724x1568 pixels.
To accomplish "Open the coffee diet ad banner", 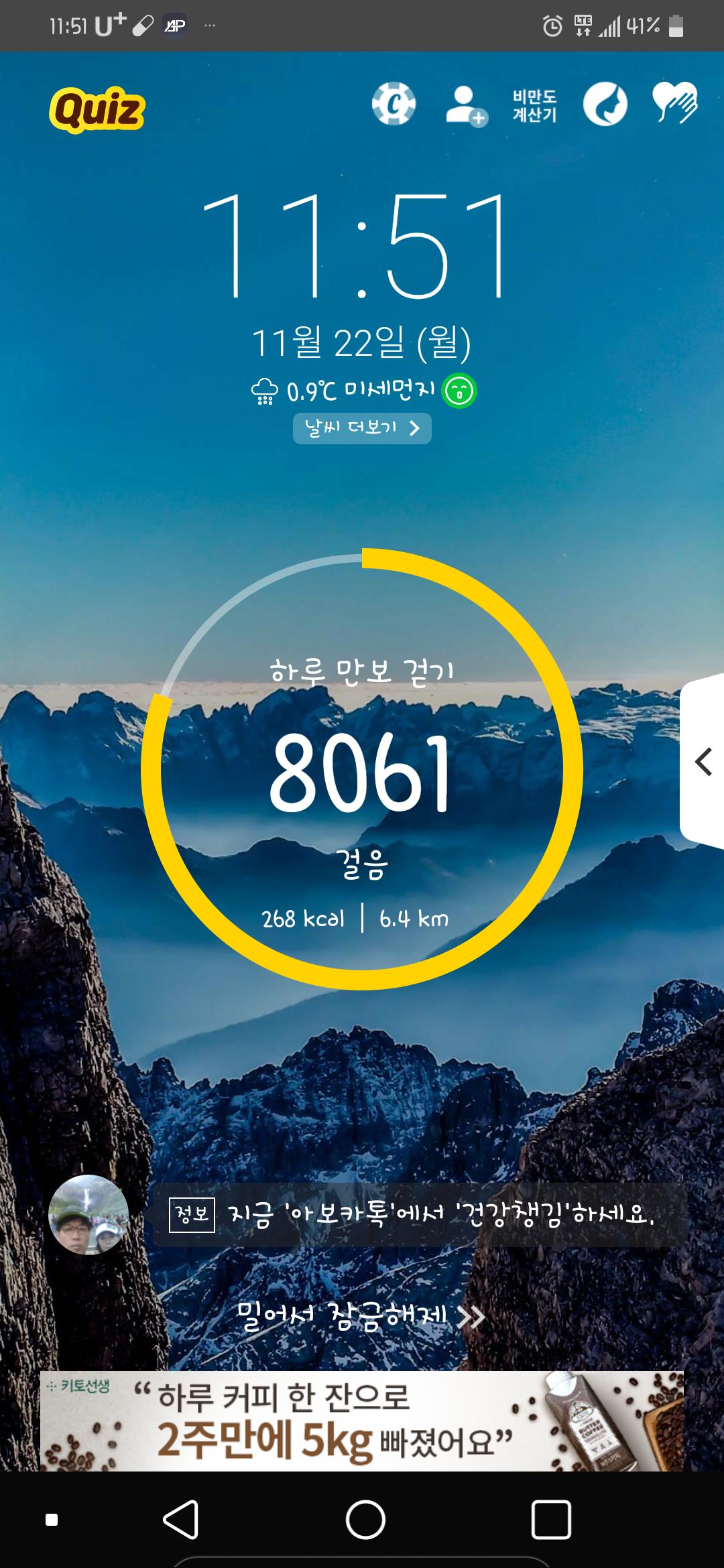I will point(362,1421).
